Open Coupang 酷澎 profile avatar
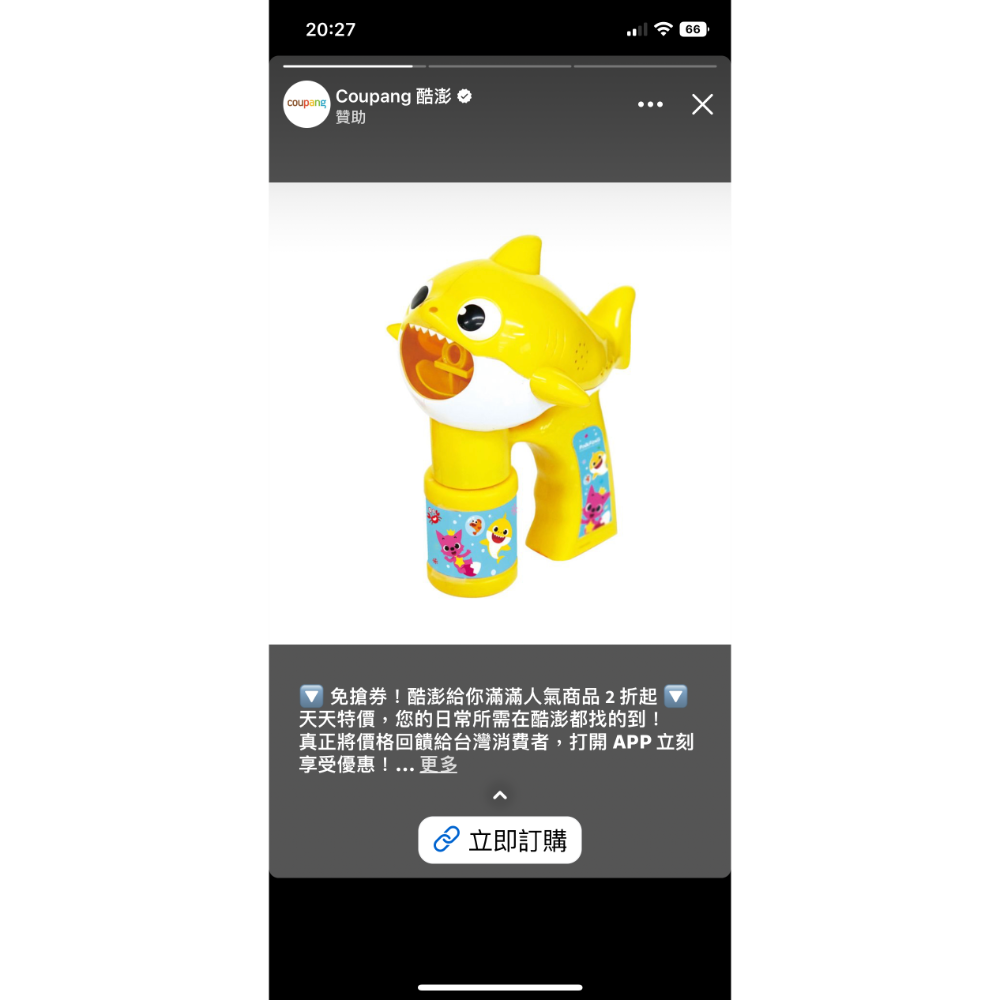Image resolution: width=1000 pixels, height=1000 pixels. pos(306,104)
